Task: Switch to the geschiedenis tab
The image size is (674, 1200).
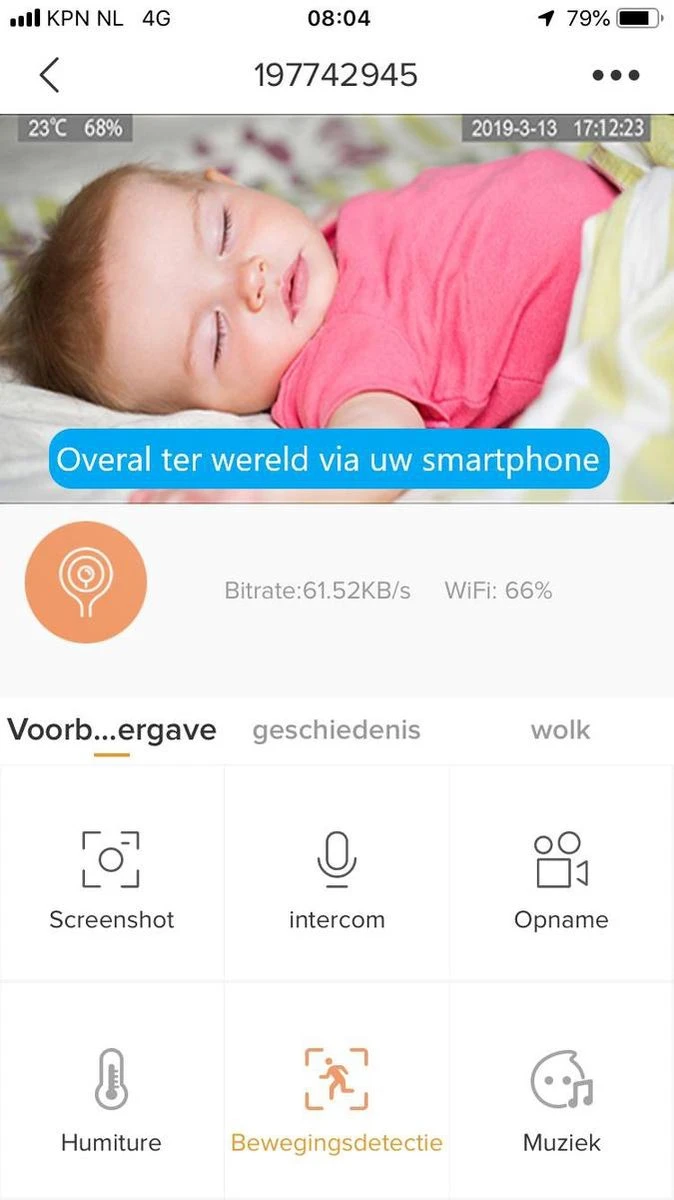Action: click(336, 730)
